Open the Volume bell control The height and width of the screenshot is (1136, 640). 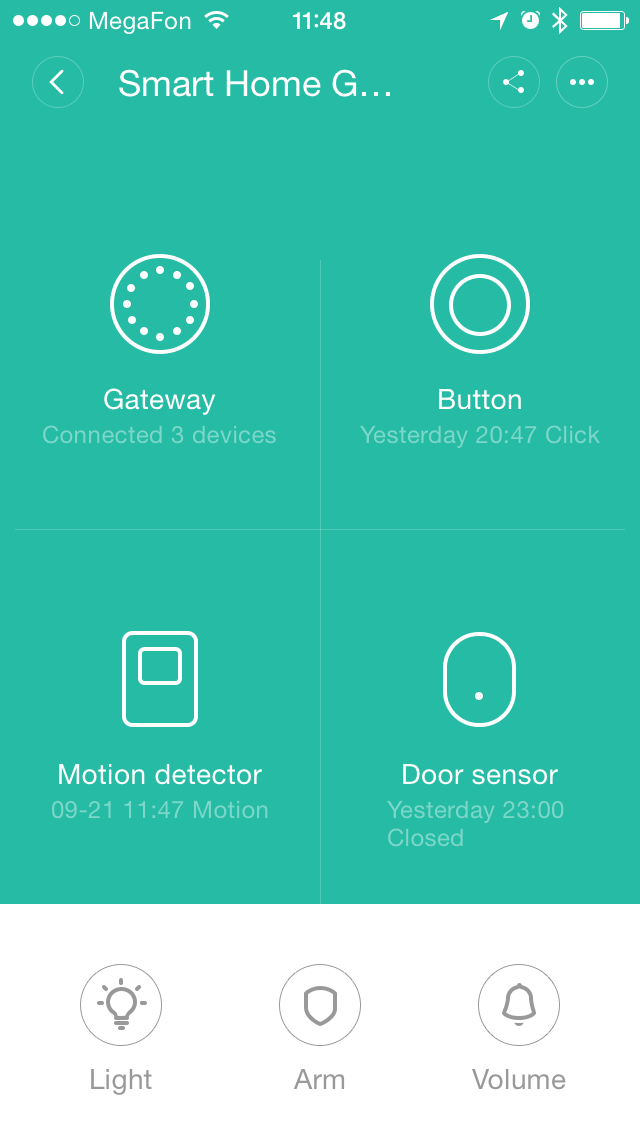[x=519, y=1004]
